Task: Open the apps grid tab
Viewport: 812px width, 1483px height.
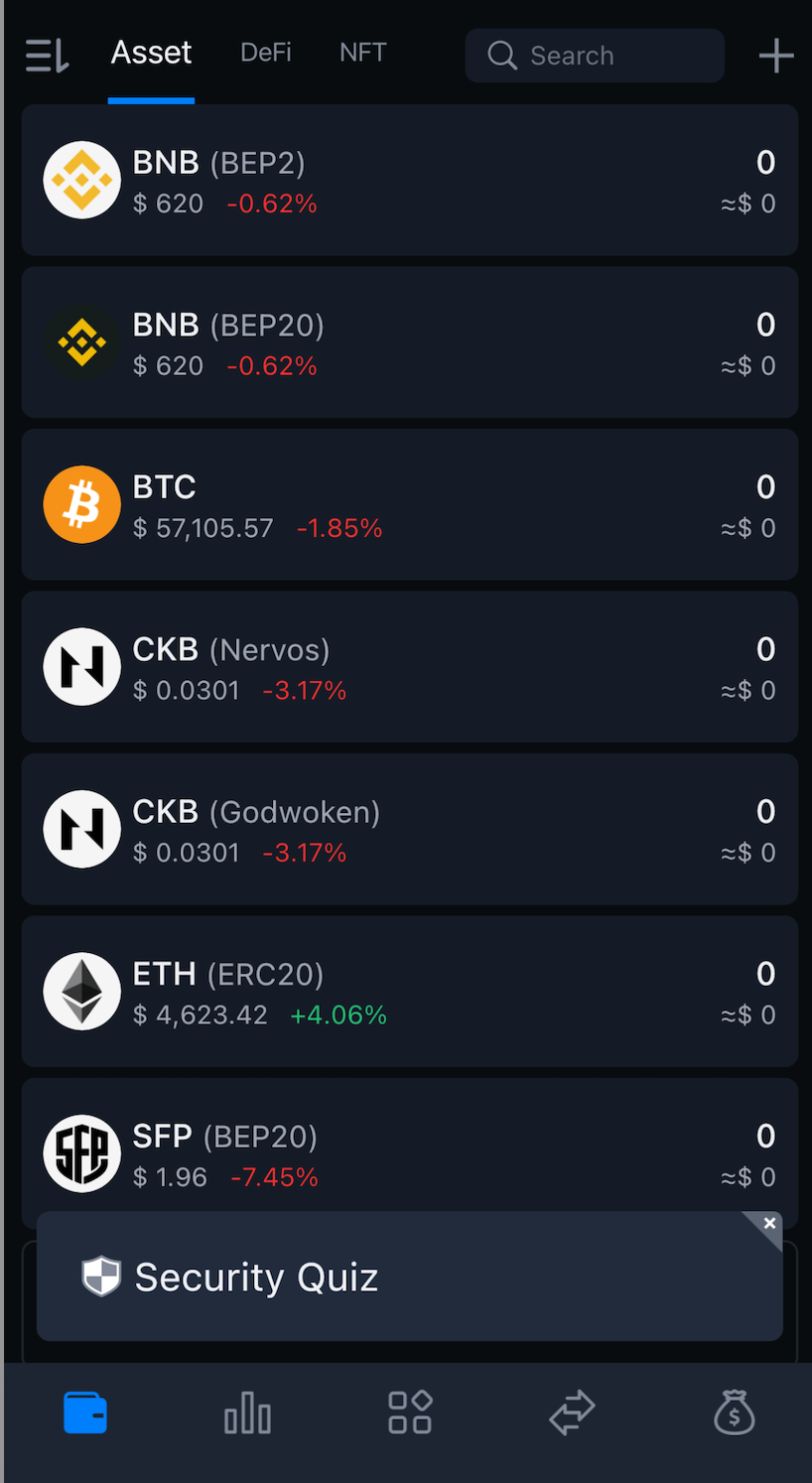Action: pyautogui.click(x=410, y=1412)
